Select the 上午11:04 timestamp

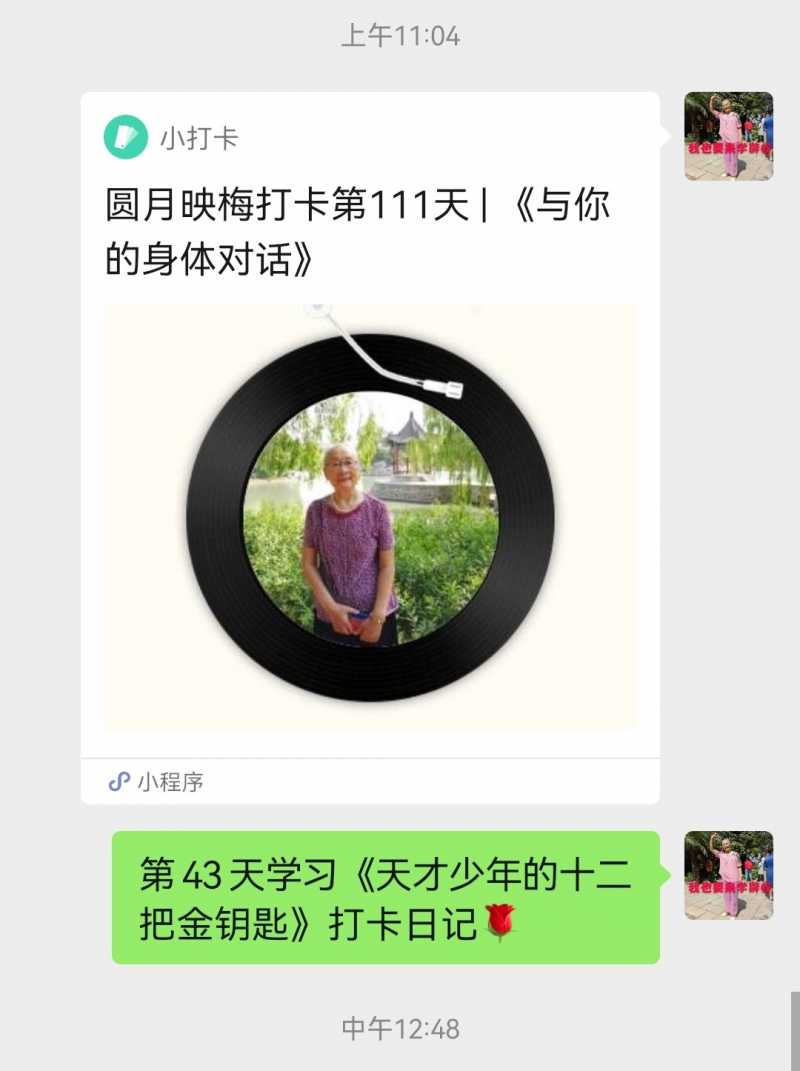399,33
